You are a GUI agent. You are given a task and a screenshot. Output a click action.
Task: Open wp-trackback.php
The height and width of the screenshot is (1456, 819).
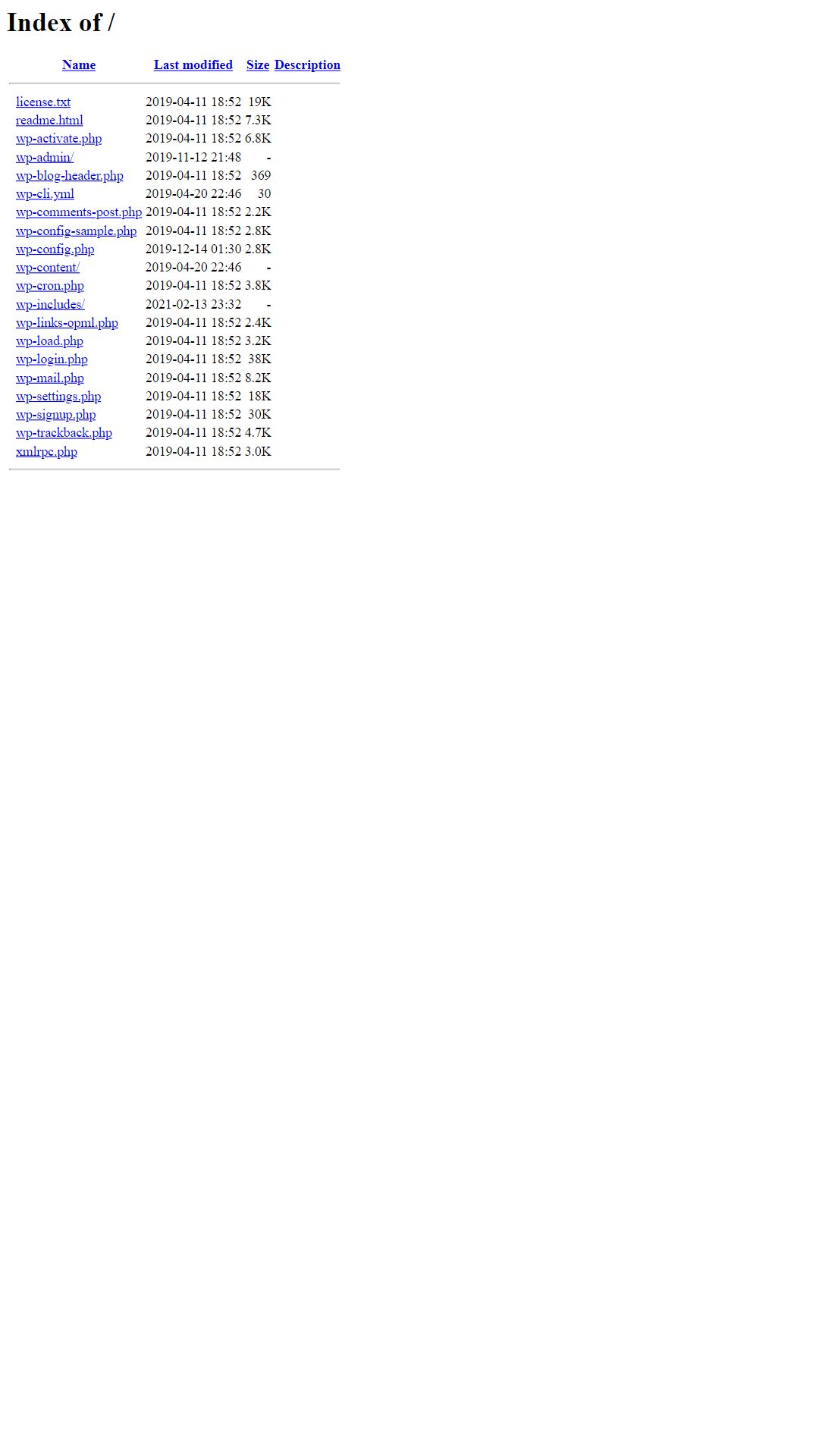tap(64, 433)
